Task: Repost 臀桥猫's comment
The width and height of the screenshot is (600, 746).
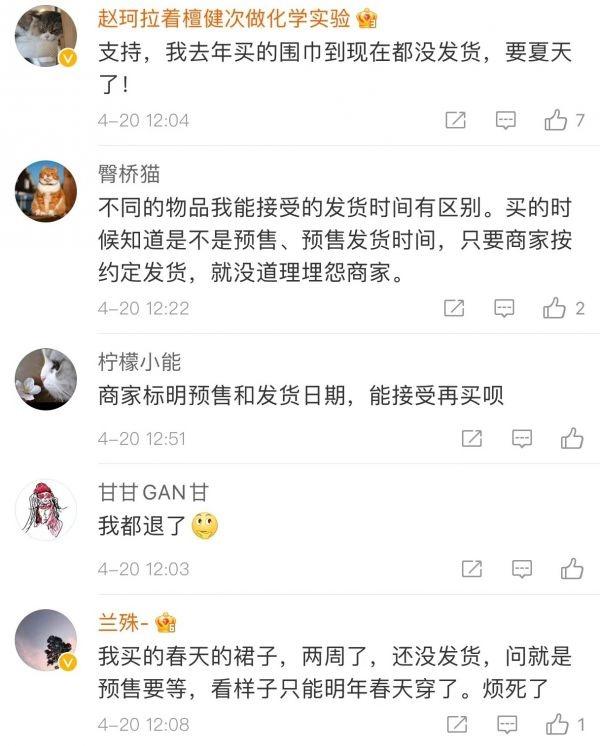Action: tap(455, 308)
